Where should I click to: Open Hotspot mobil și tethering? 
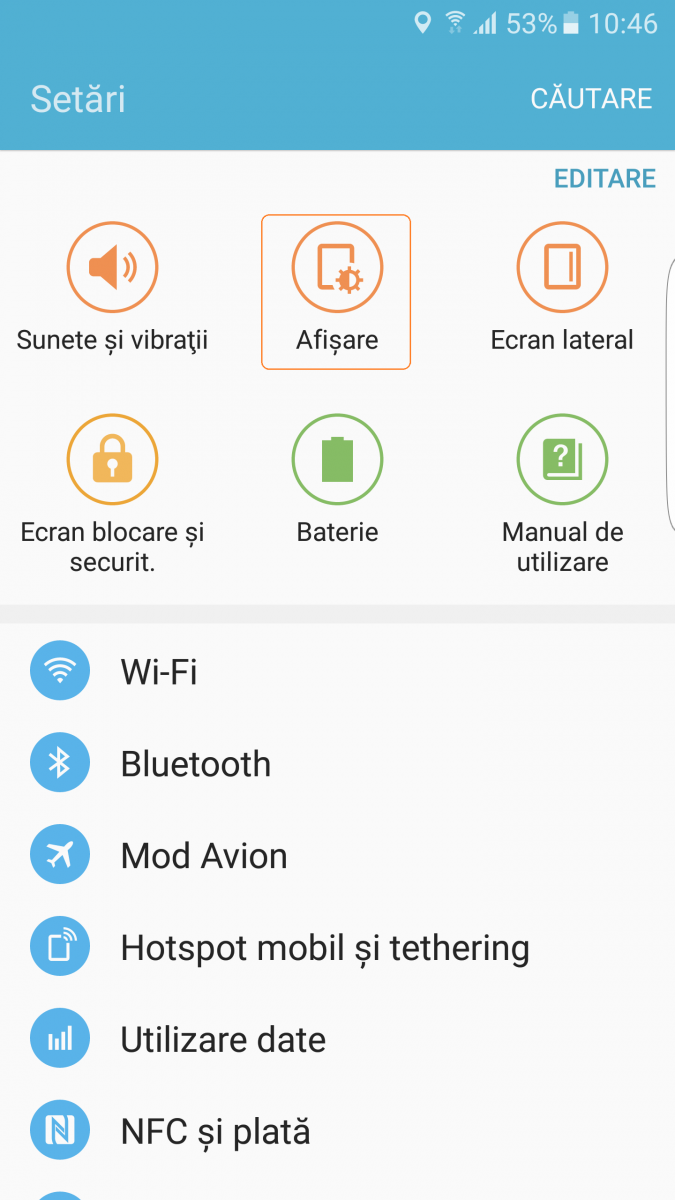337,947
